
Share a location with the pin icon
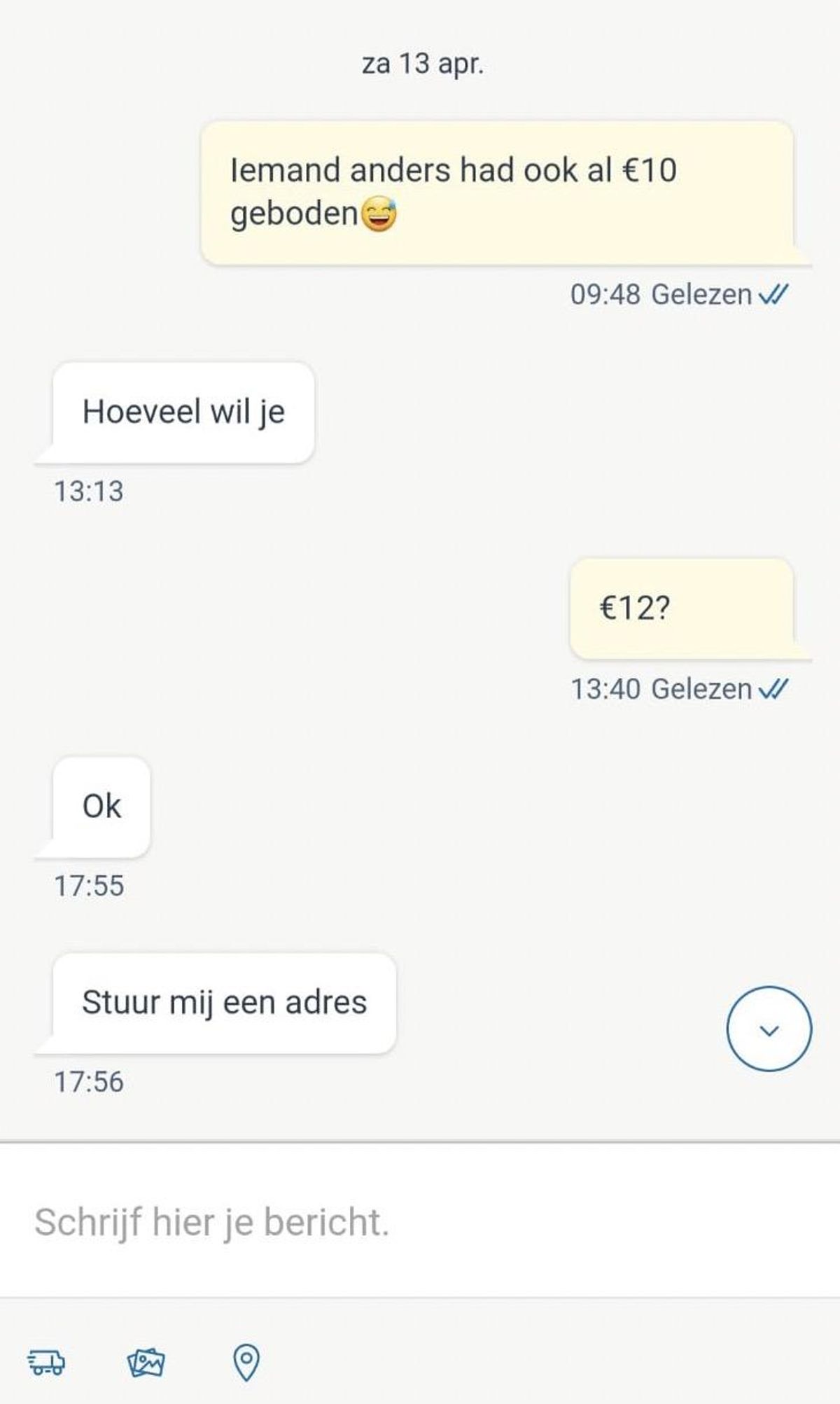click(246, 1362)
